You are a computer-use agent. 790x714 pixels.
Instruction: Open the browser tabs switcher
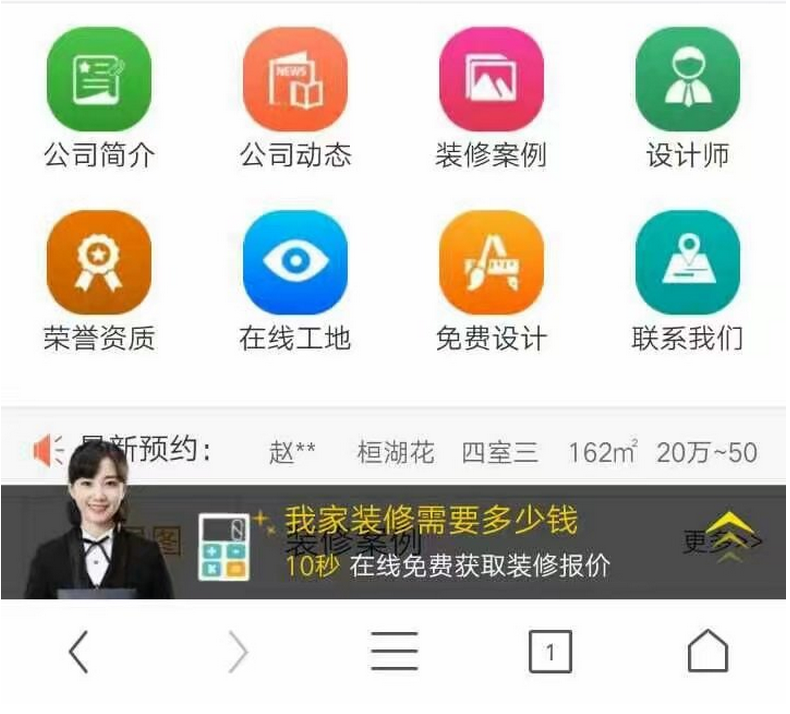tap(549, 653)
